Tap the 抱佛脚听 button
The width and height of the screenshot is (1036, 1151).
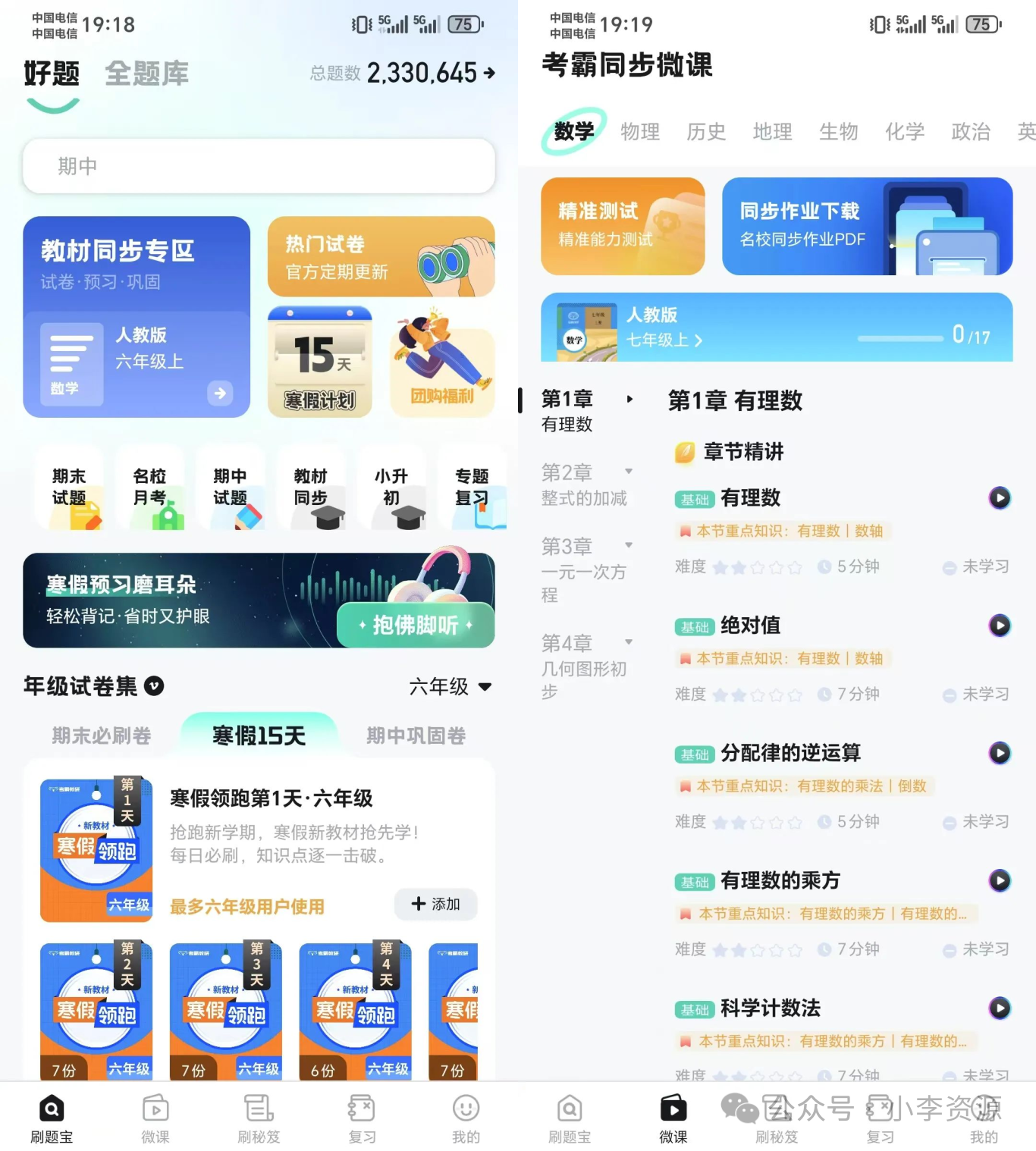pyautogui.click(x=415, y=625)
